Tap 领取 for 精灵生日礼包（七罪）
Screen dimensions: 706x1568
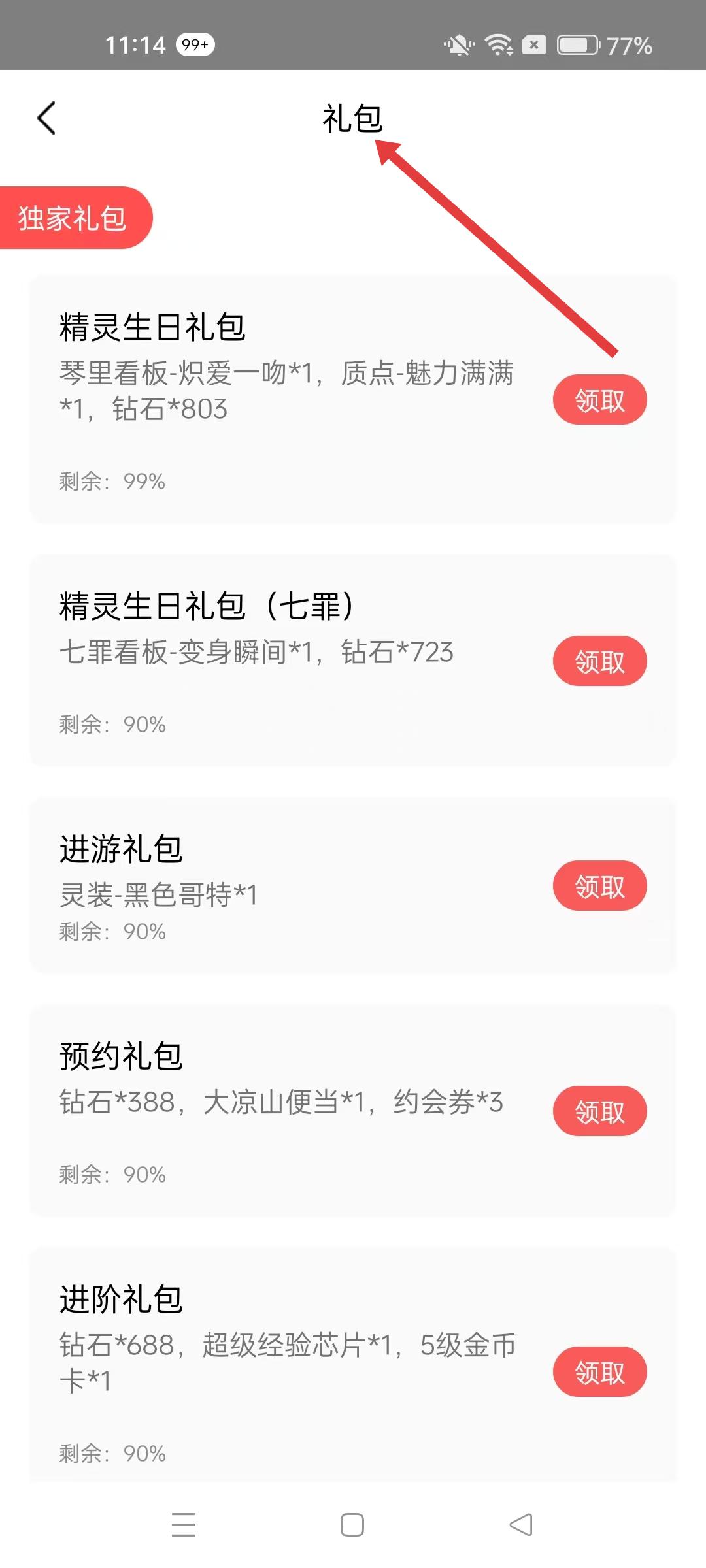coord(599,661)
